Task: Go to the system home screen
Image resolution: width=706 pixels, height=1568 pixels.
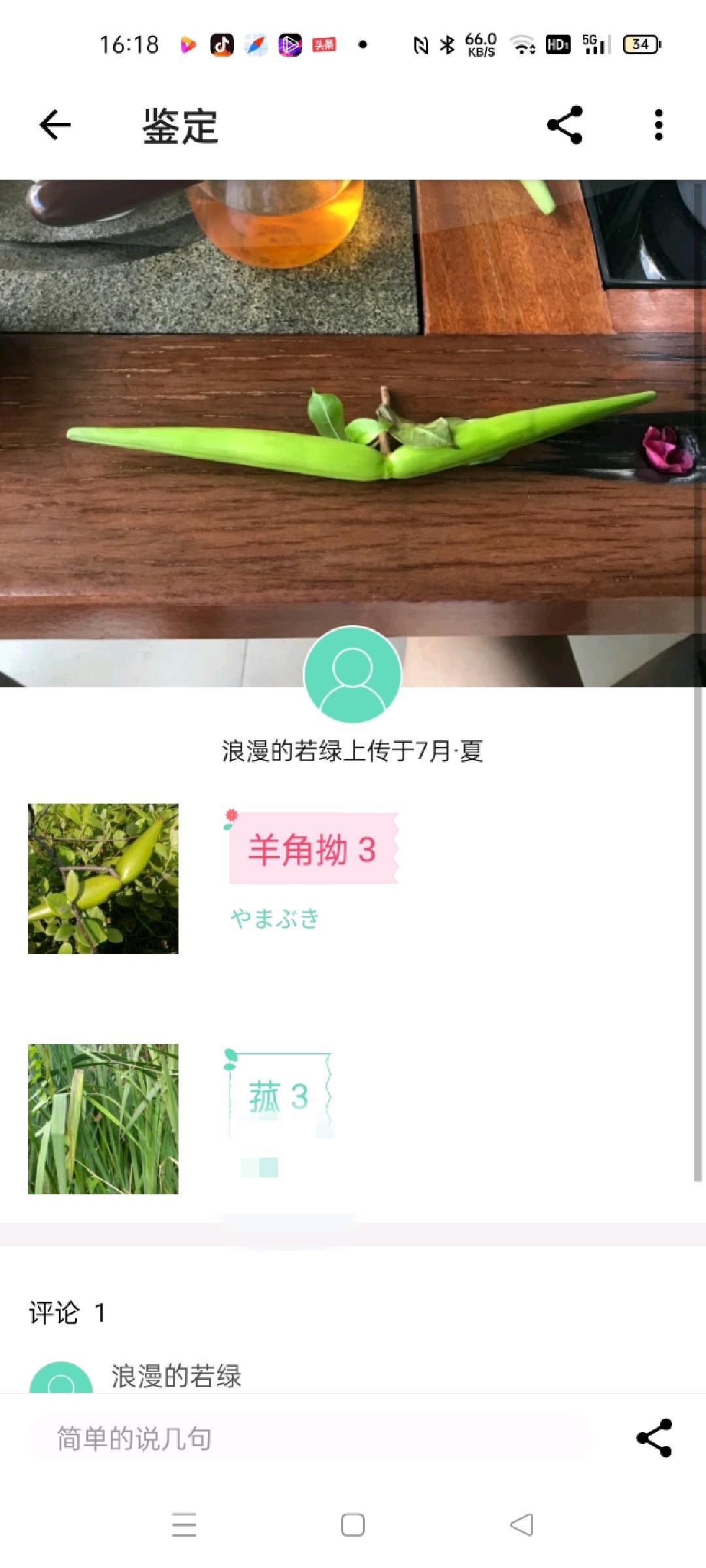Action: (353, 1525)
